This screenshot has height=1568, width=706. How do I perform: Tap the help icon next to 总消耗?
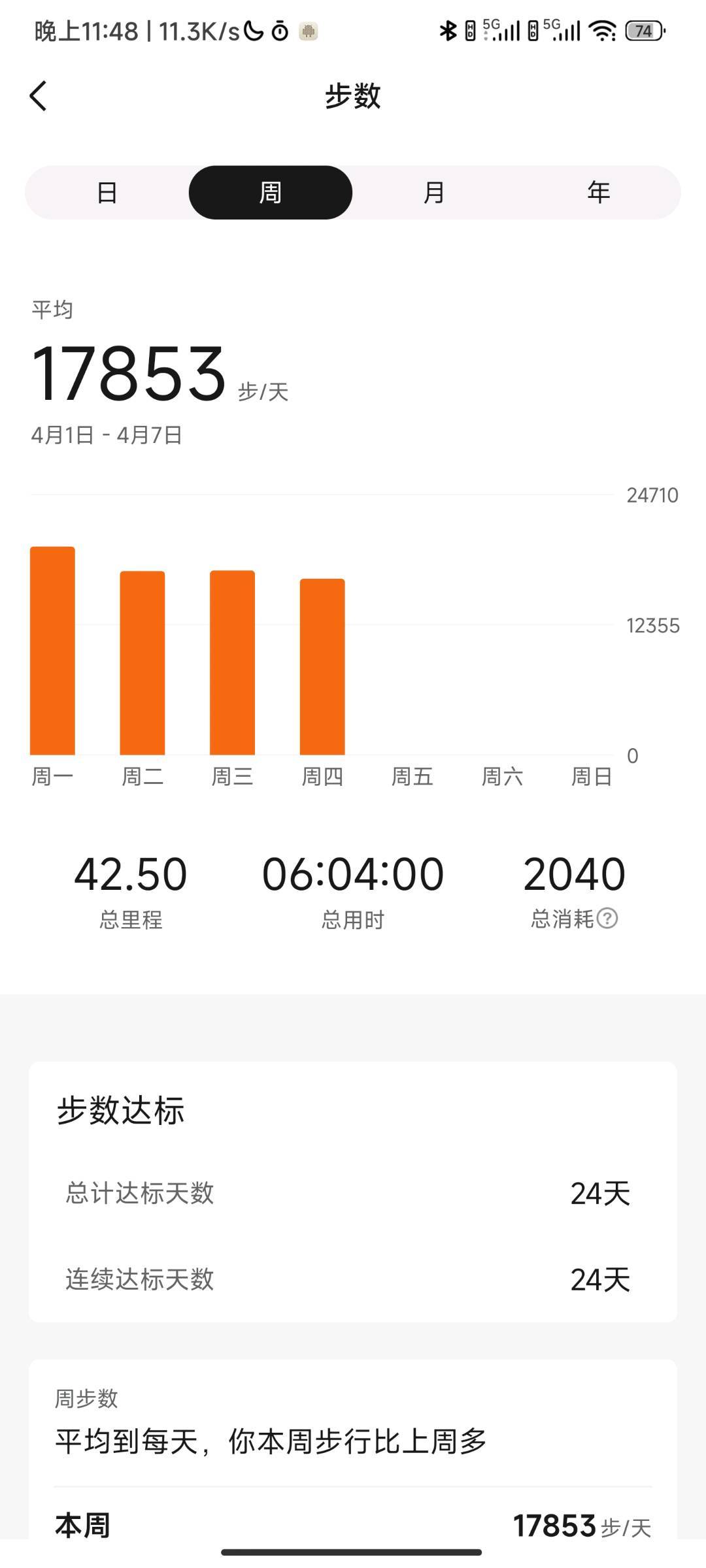[607, 919]
